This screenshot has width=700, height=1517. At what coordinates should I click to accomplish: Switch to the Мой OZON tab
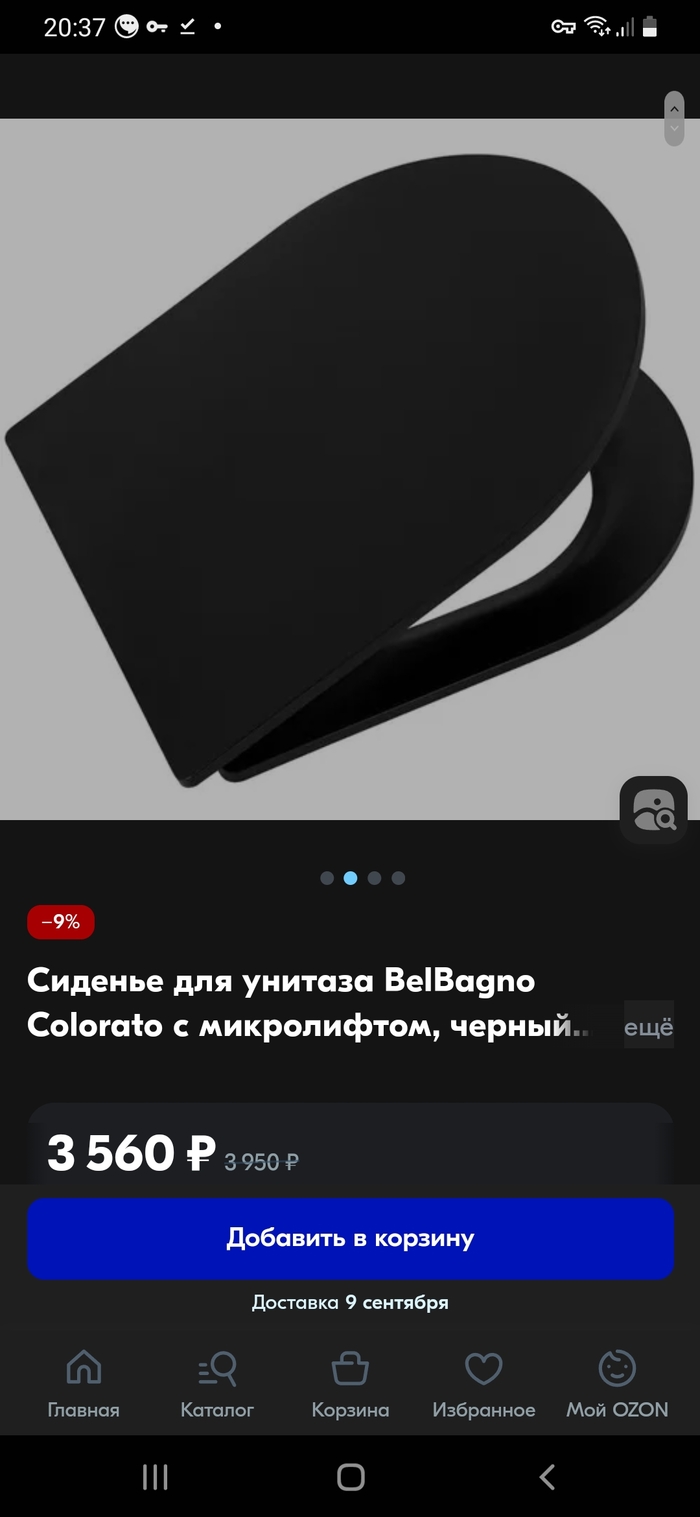(617, 1384)
